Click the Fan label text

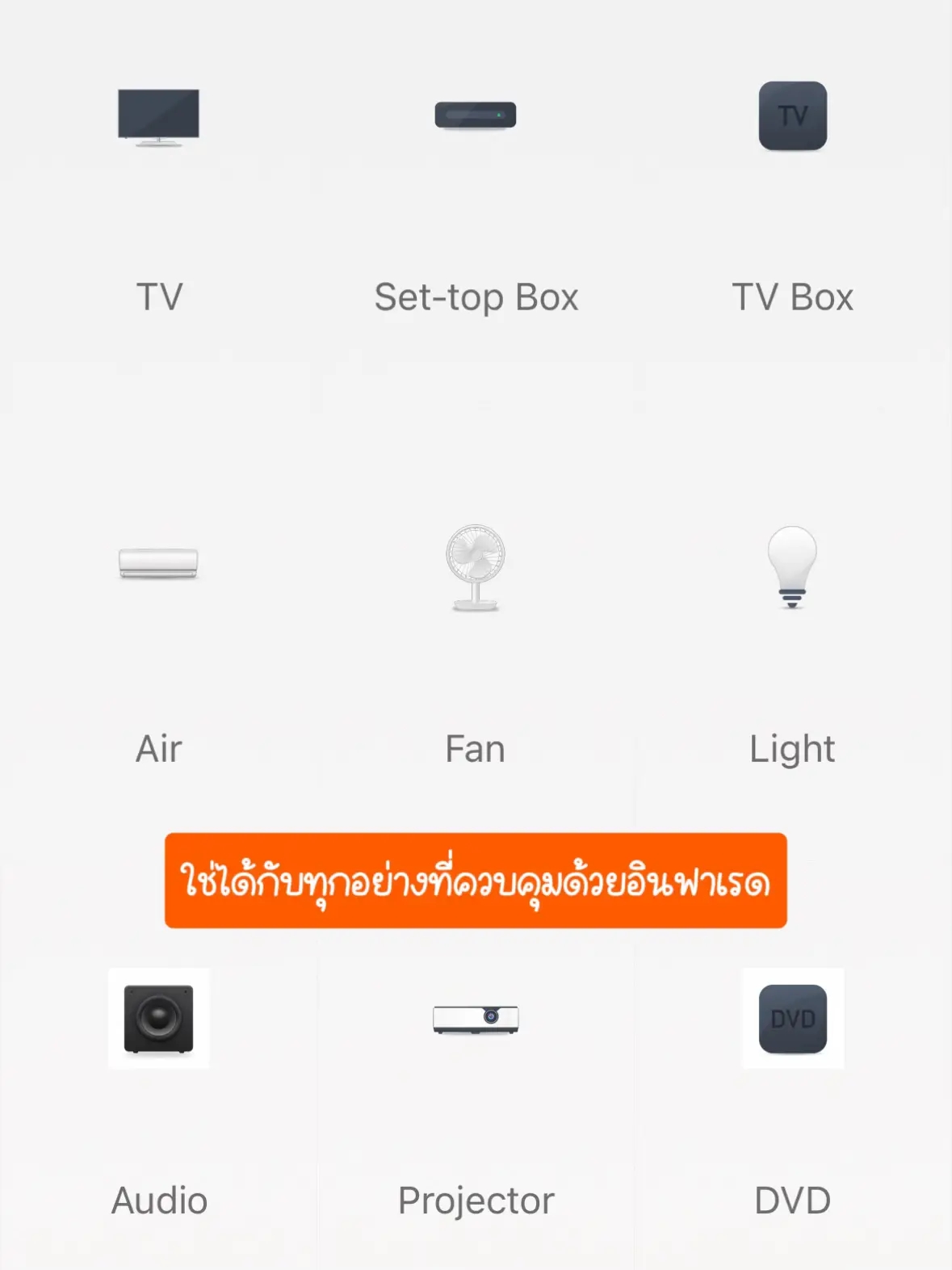(x=475, y=748)
